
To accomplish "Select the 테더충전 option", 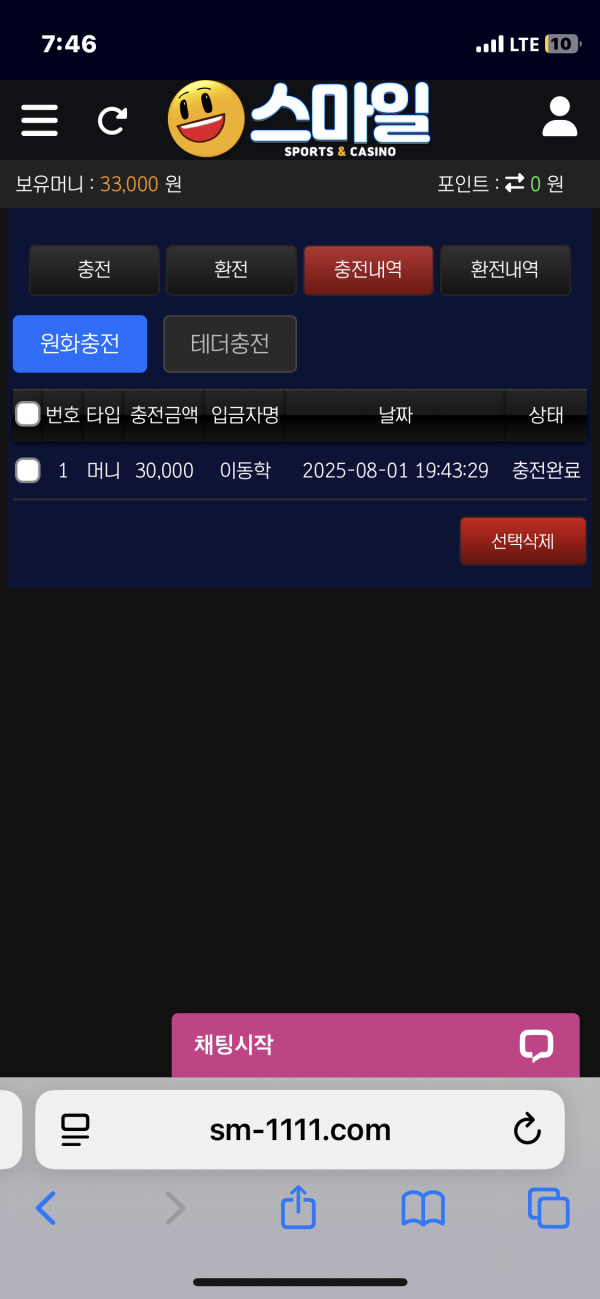I will (x=230, y=344).
